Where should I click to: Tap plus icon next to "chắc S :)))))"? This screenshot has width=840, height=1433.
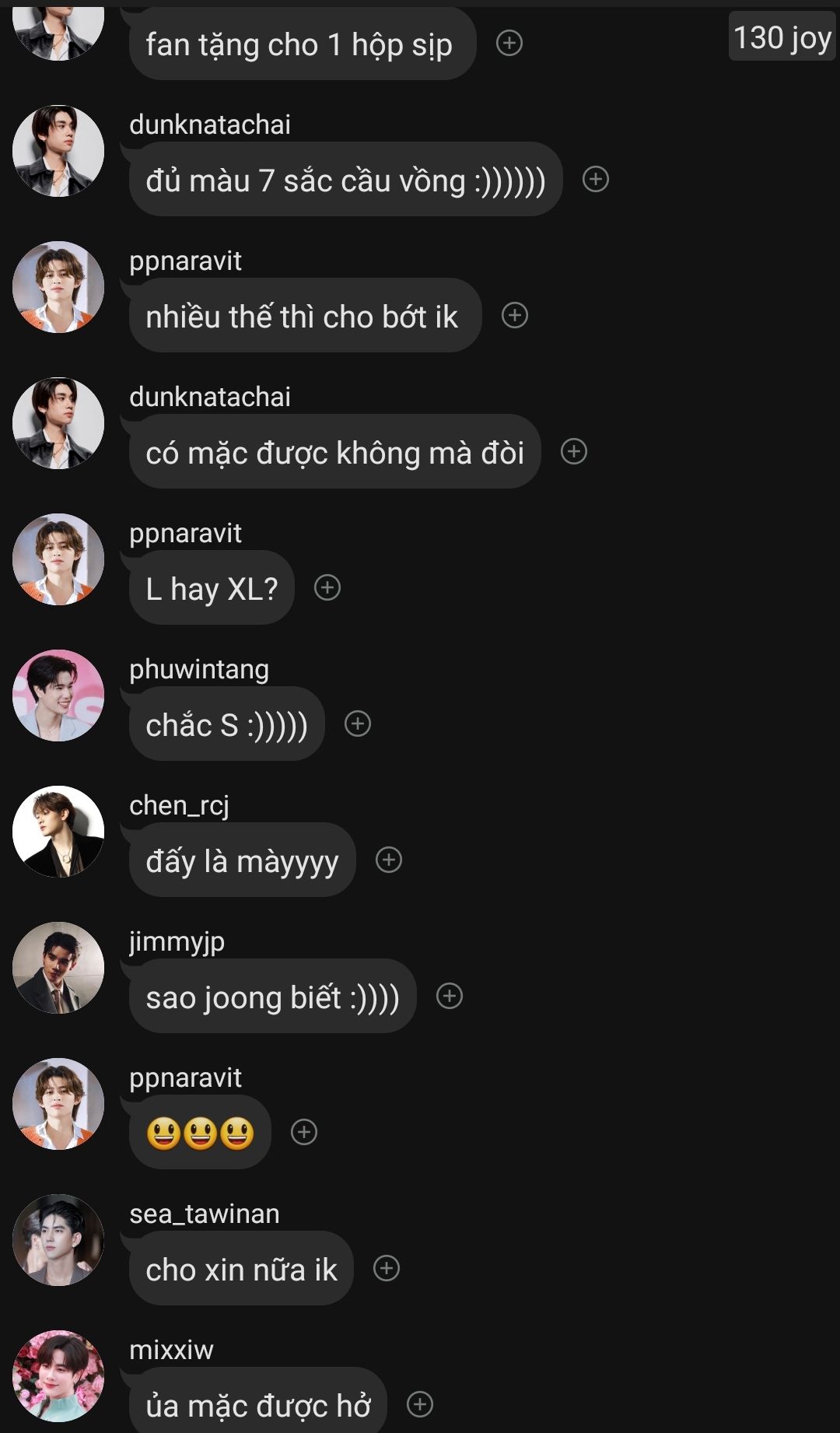[358, 724]
